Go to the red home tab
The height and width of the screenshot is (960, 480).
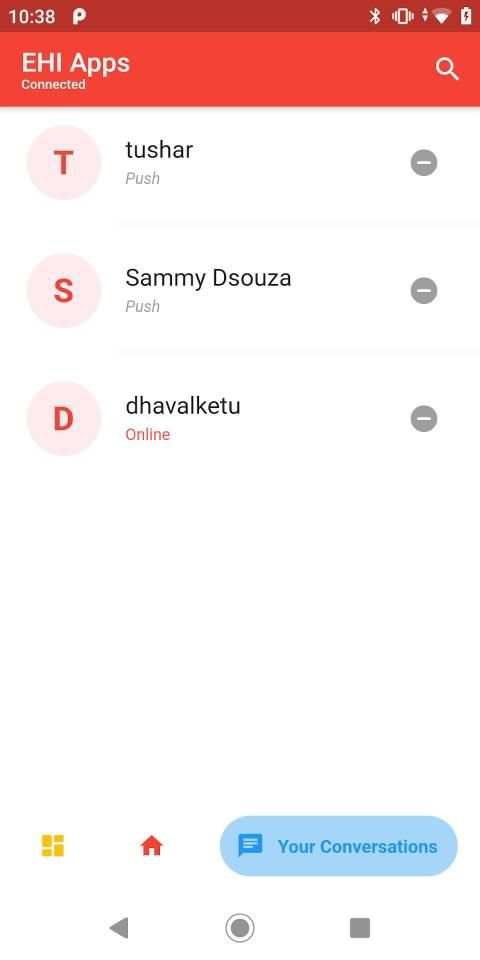[x=151, y=846]
